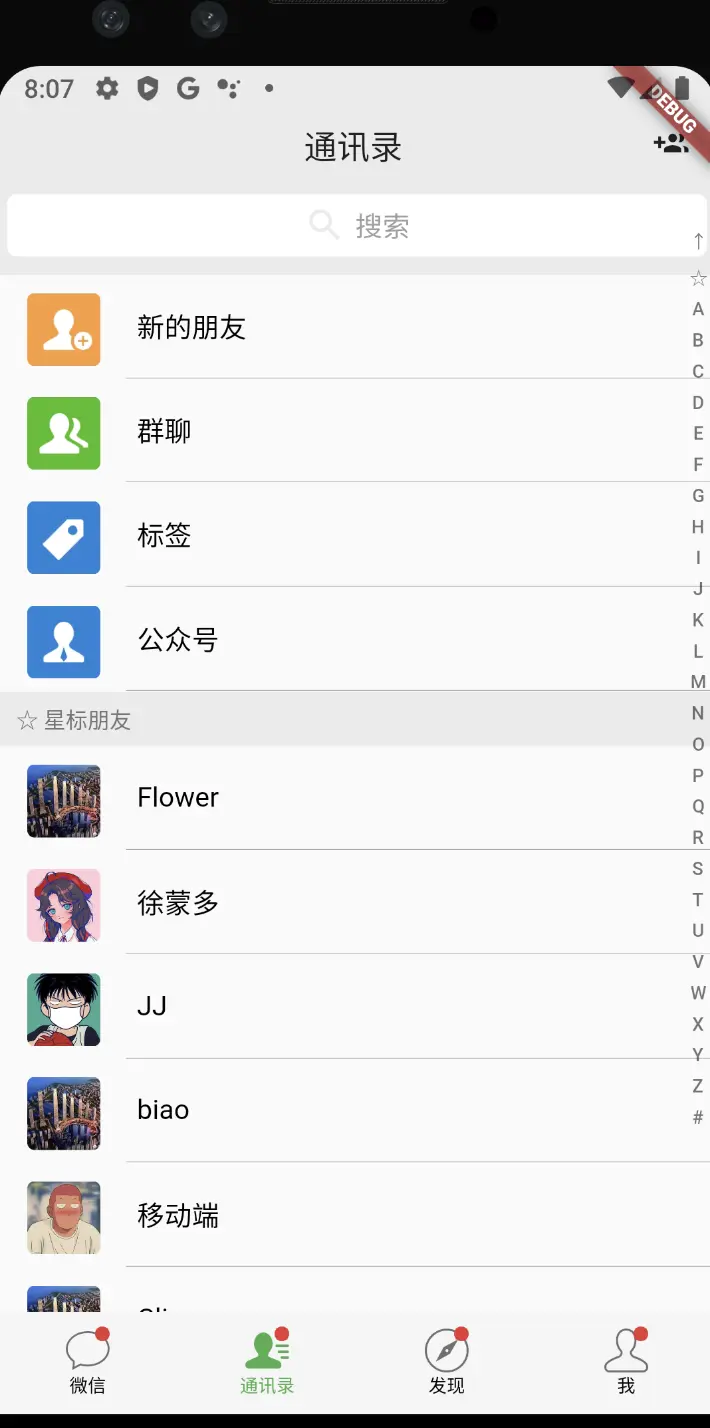Tap the up arrow in index bar
Screen dimensions: 710x1428
698,241
